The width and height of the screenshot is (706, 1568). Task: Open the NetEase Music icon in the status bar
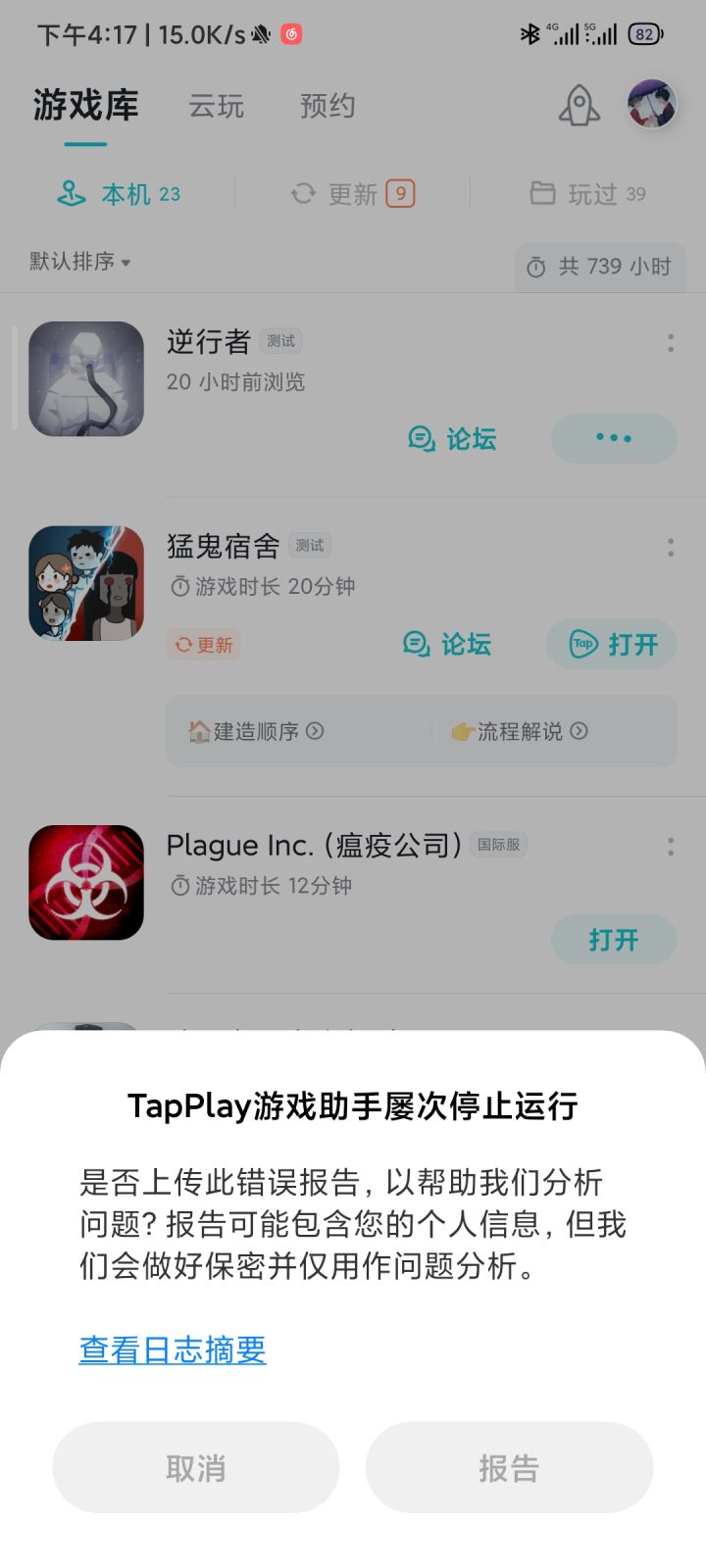(x=289, y=32)
